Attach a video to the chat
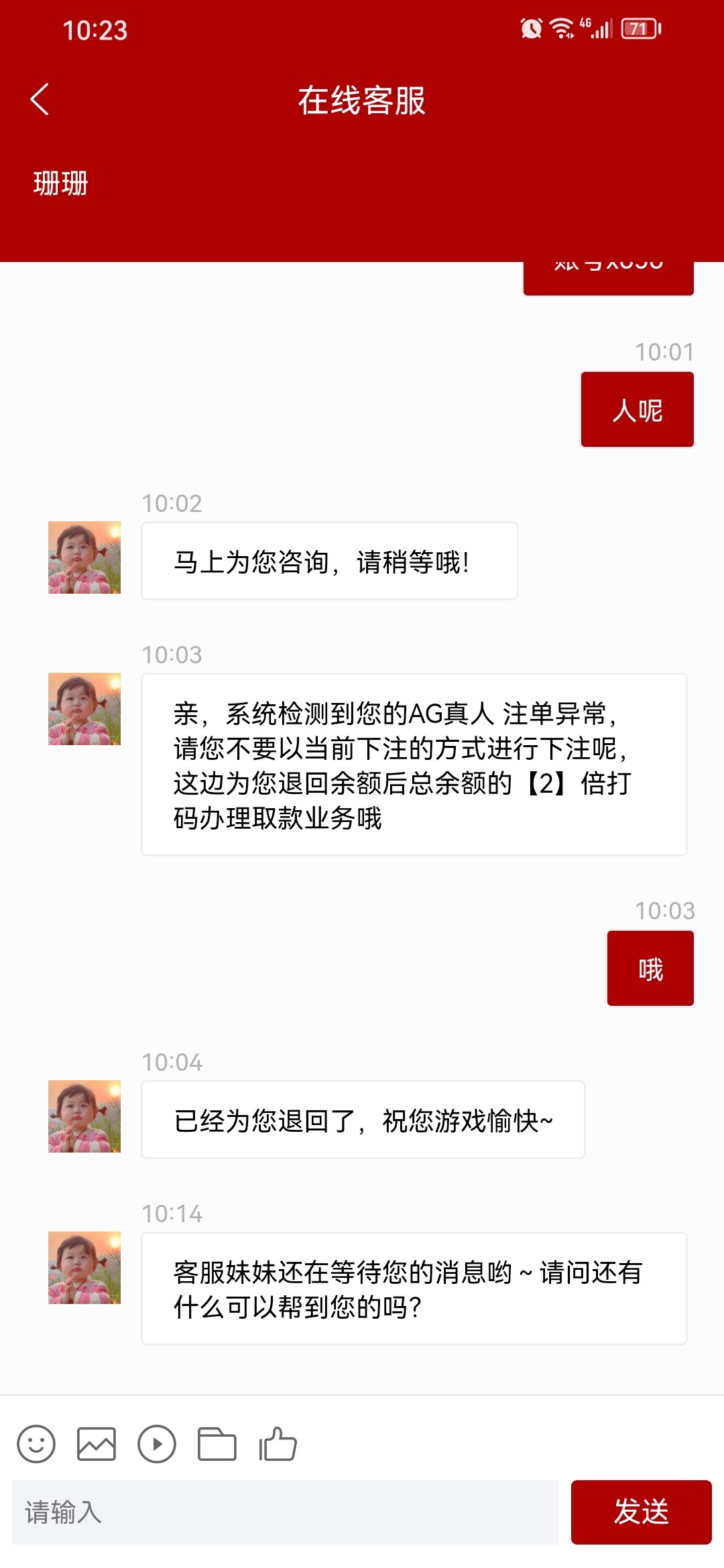This screenshot has width=724, height=1568. click(x=157, y=1443)
